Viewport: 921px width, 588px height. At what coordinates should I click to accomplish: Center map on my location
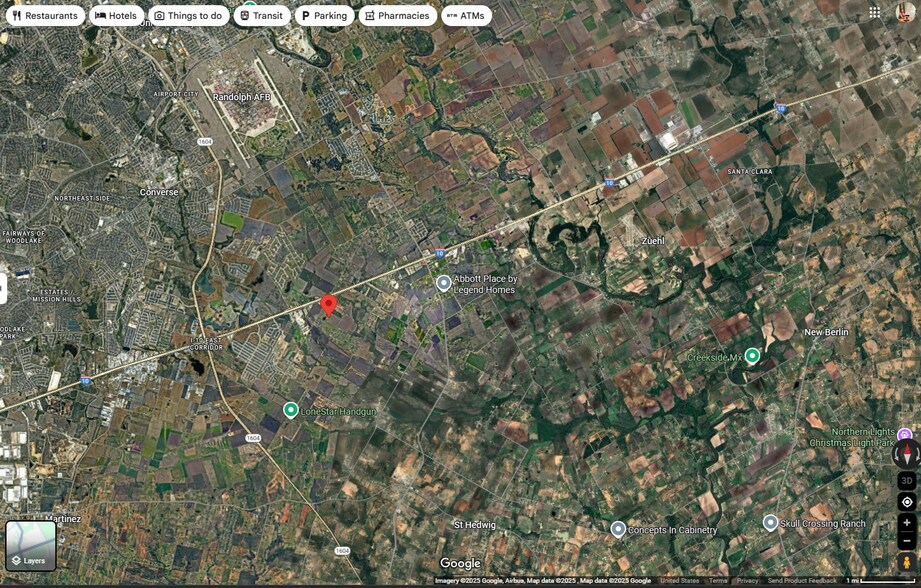(x=907, y=502)
